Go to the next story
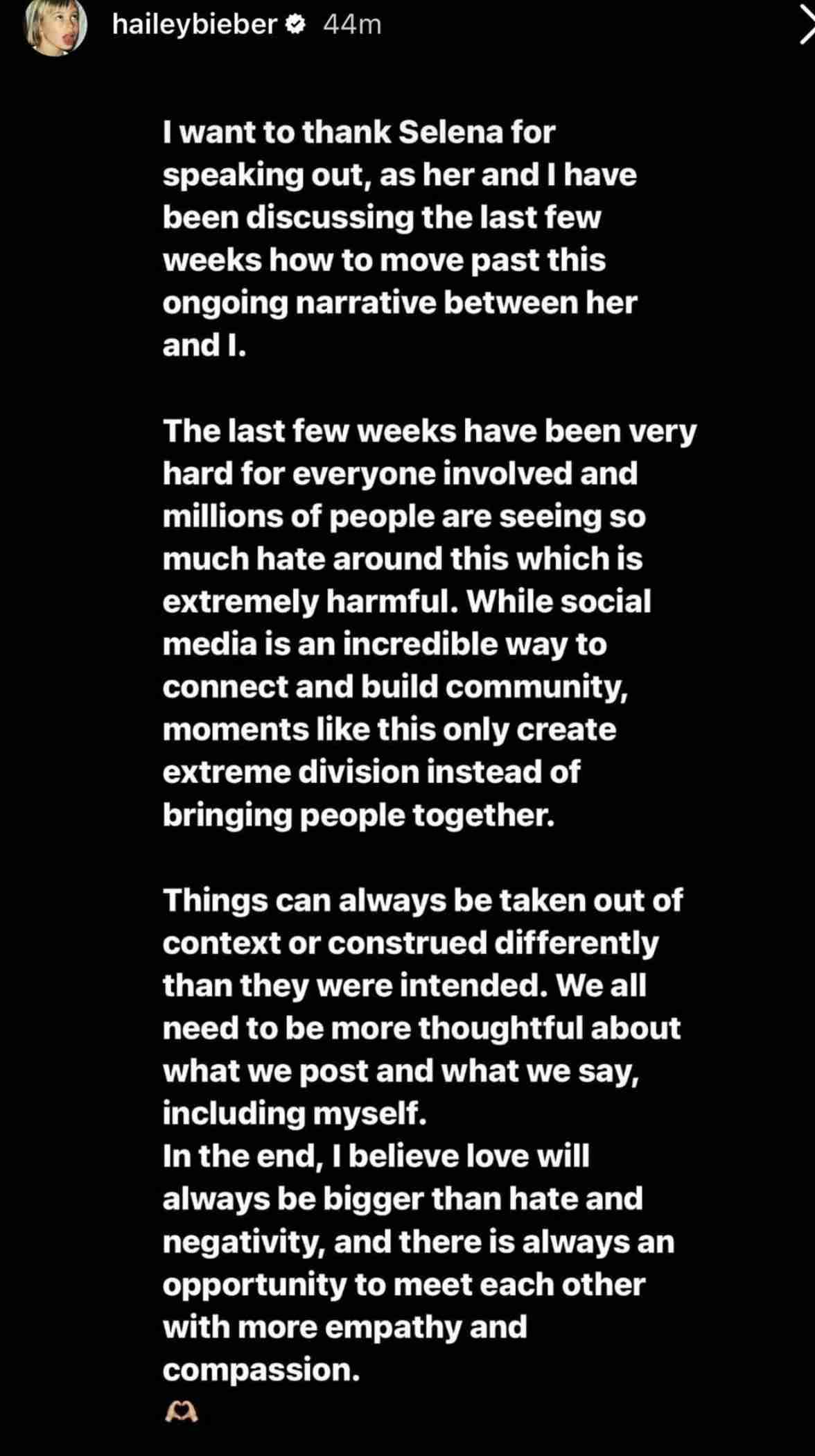The height and width of the screenshot is (1456, 815). coord(807,28)
